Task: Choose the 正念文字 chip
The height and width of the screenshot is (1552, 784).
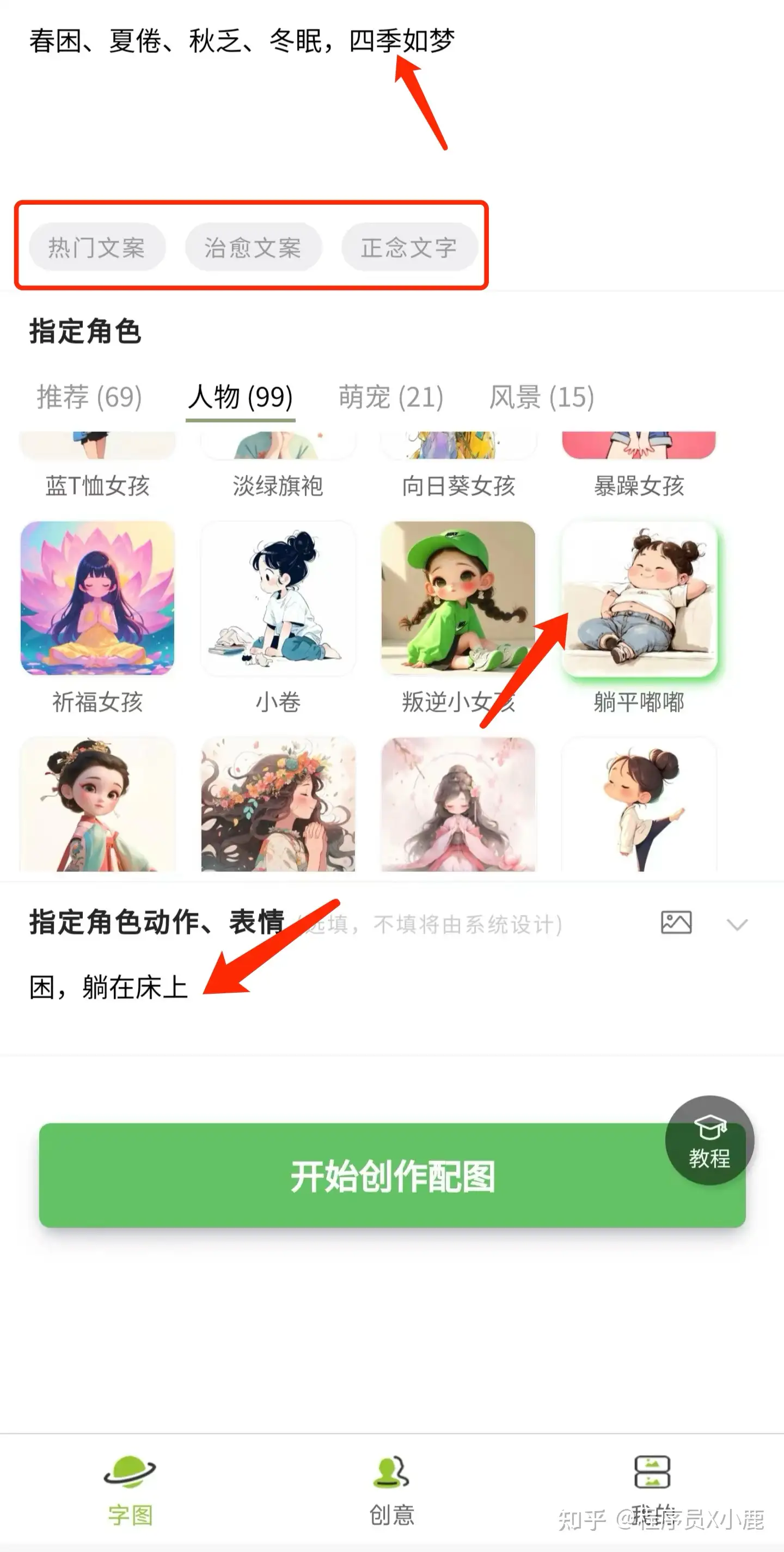Action: 409,247
